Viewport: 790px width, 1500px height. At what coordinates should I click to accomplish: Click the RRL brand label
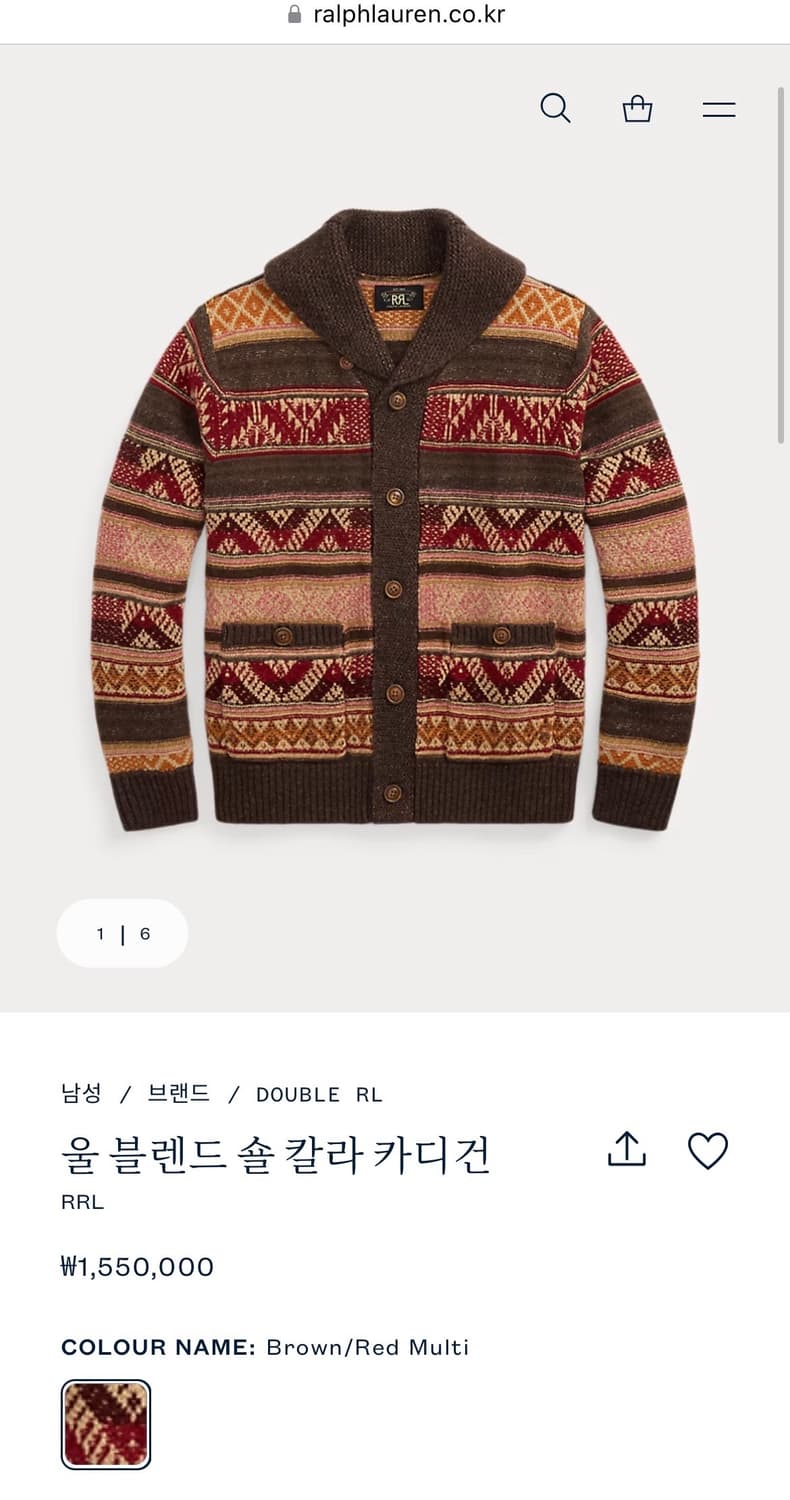coord(81,1202)
